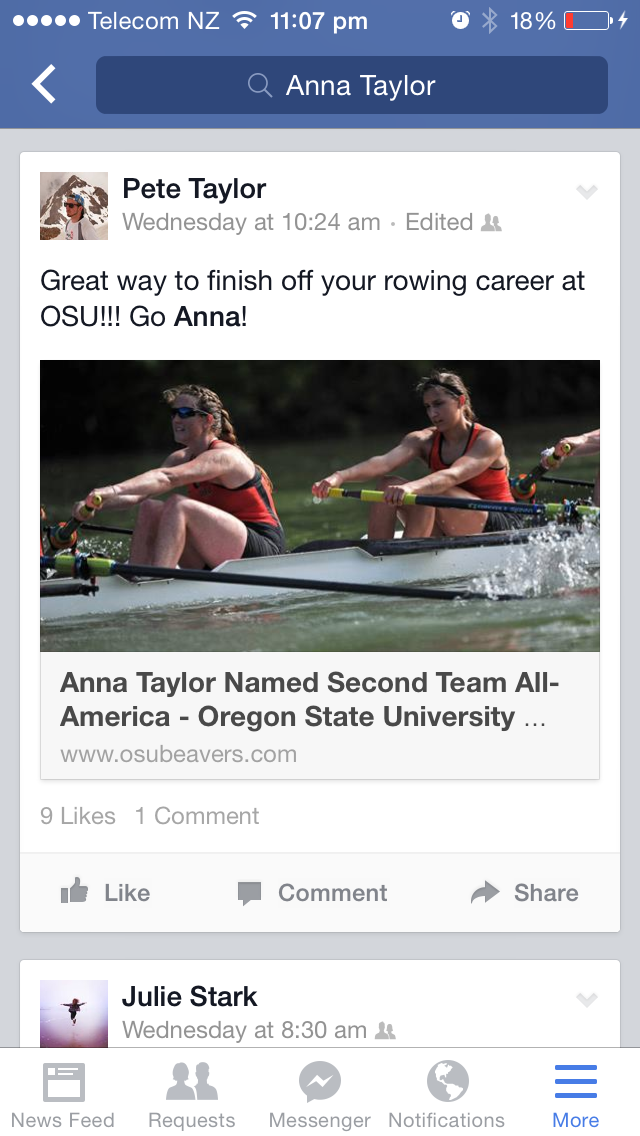The width and height of the screenshot is (640, 1136).
Task: View the 1 Comment thread
Action: coord(197,816)
